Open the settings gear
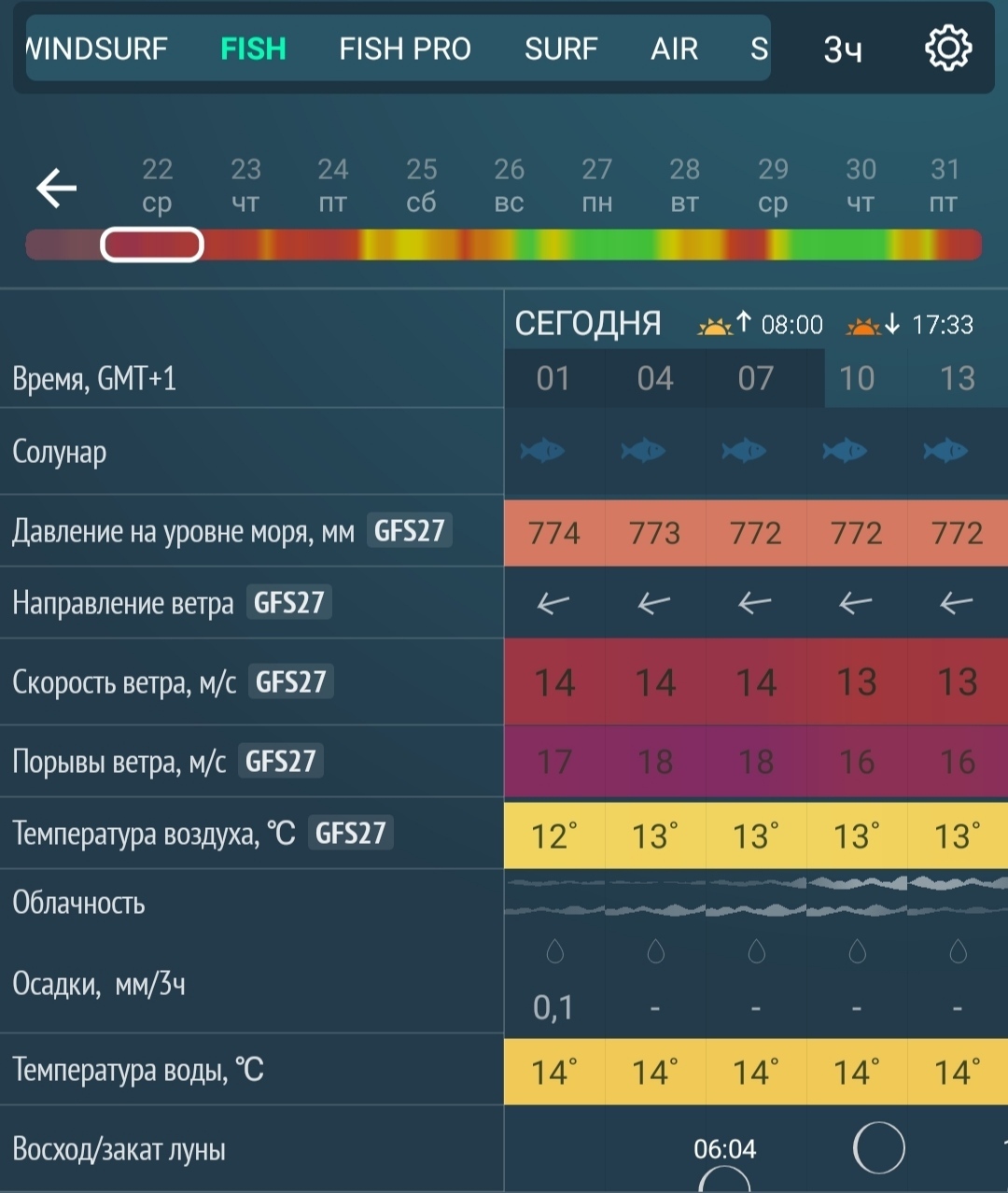 pyautogui.click(x=948, y=49)
